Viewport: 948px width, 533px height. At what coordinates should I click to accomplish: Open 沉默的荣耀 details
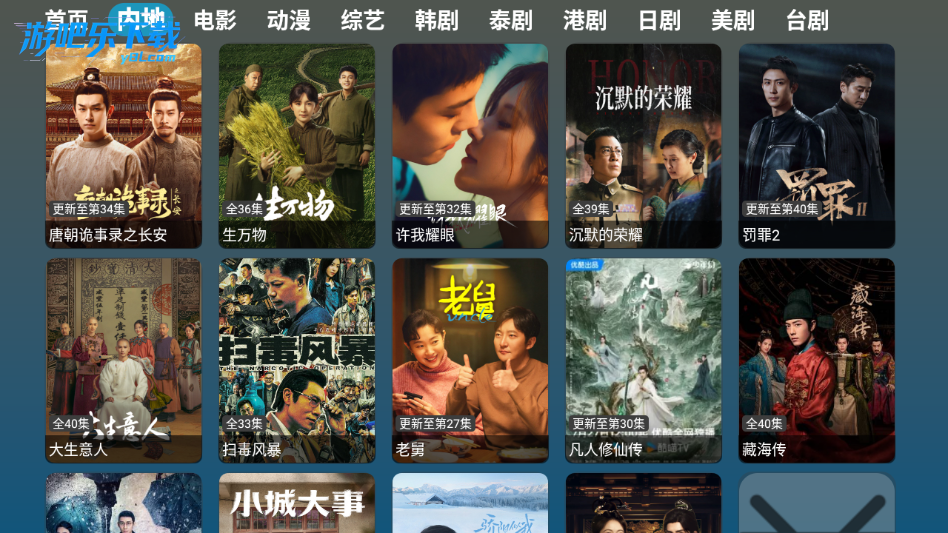[x=643, y=145]
